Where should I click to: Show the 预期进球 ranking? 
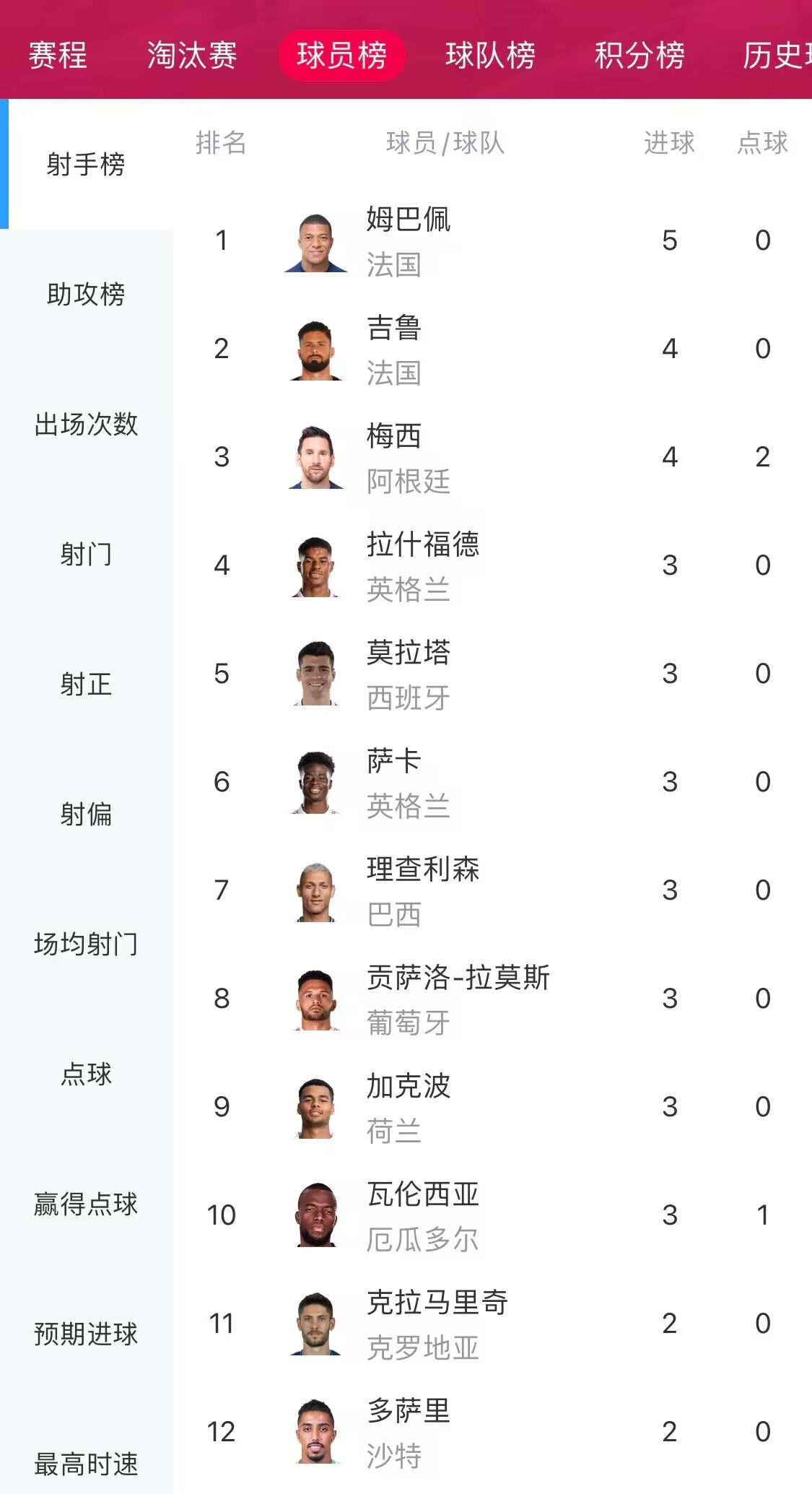(86, 1334)
